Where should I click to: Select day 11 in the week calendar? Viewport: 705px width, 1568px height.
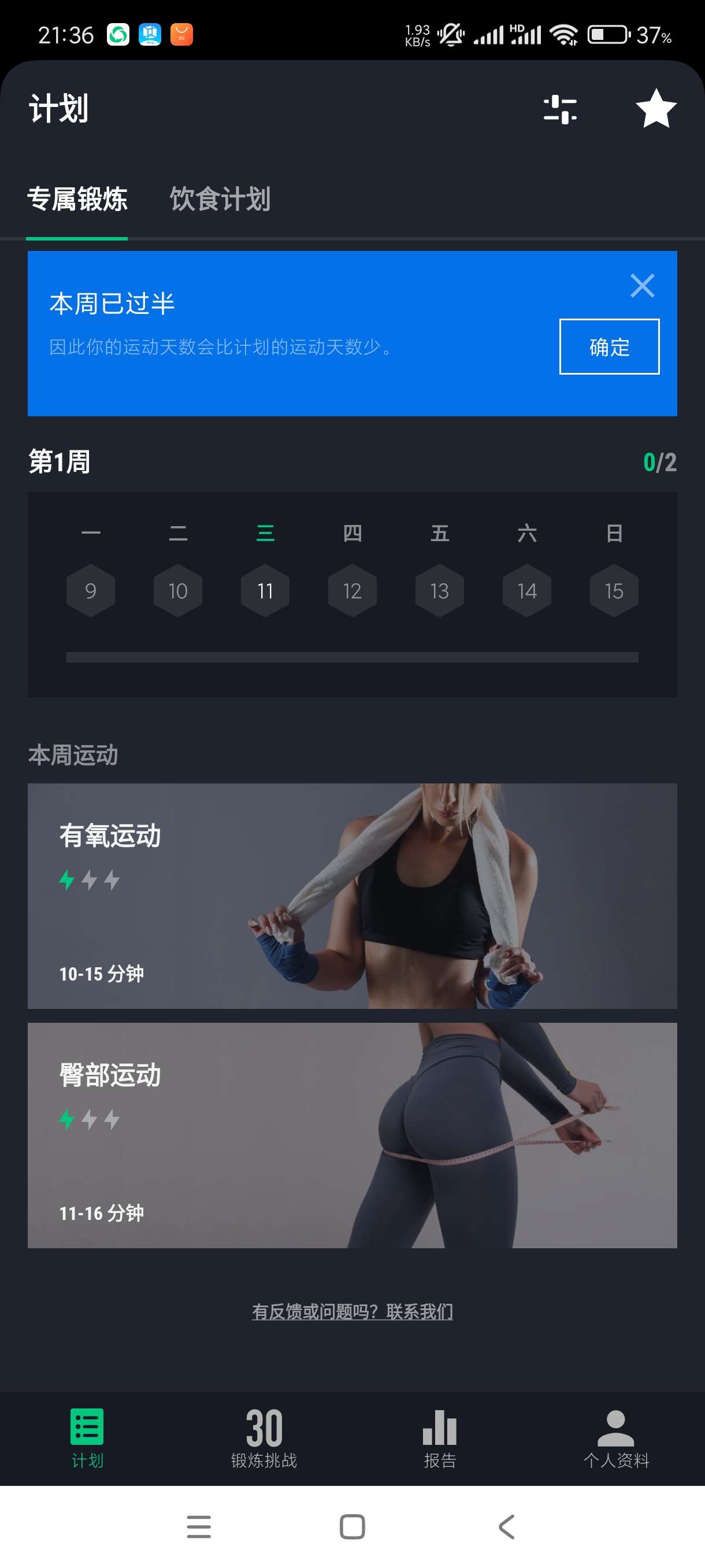point(265,590)
